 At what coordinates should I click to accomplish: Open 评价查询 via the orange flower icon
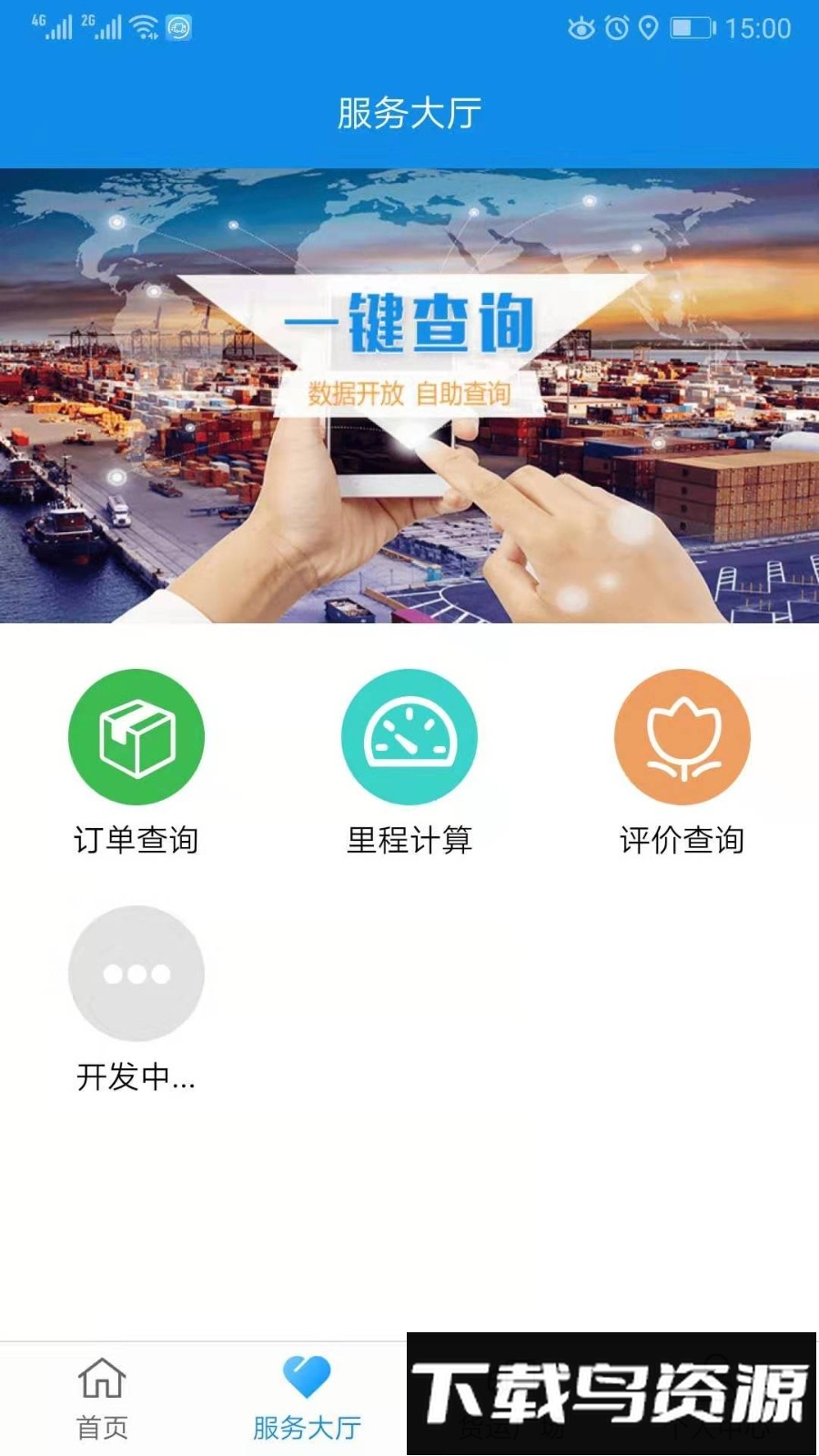(x=682, y=737)
